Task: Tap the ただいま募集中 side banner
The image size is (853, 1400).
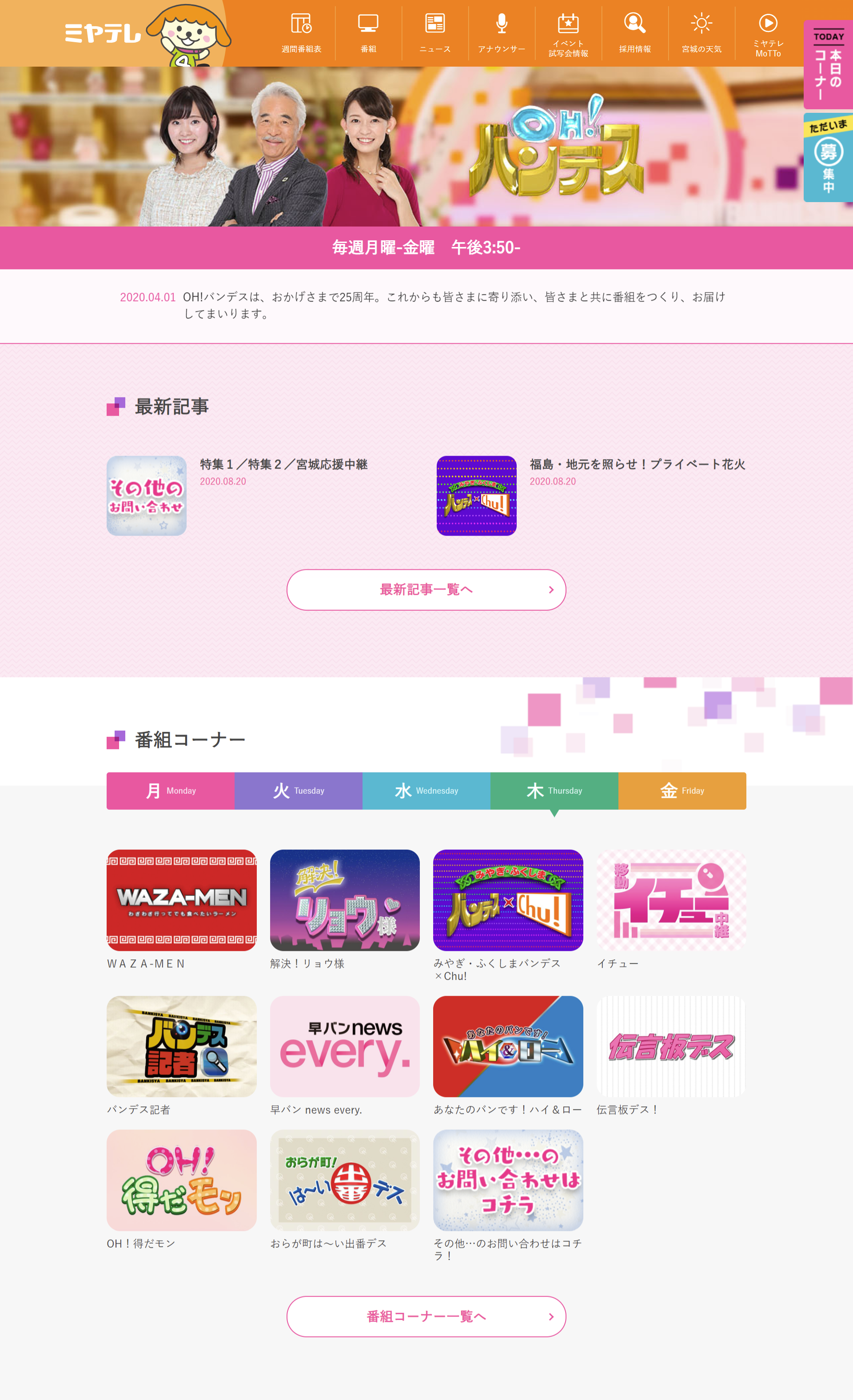Action: tap(828, 157)
